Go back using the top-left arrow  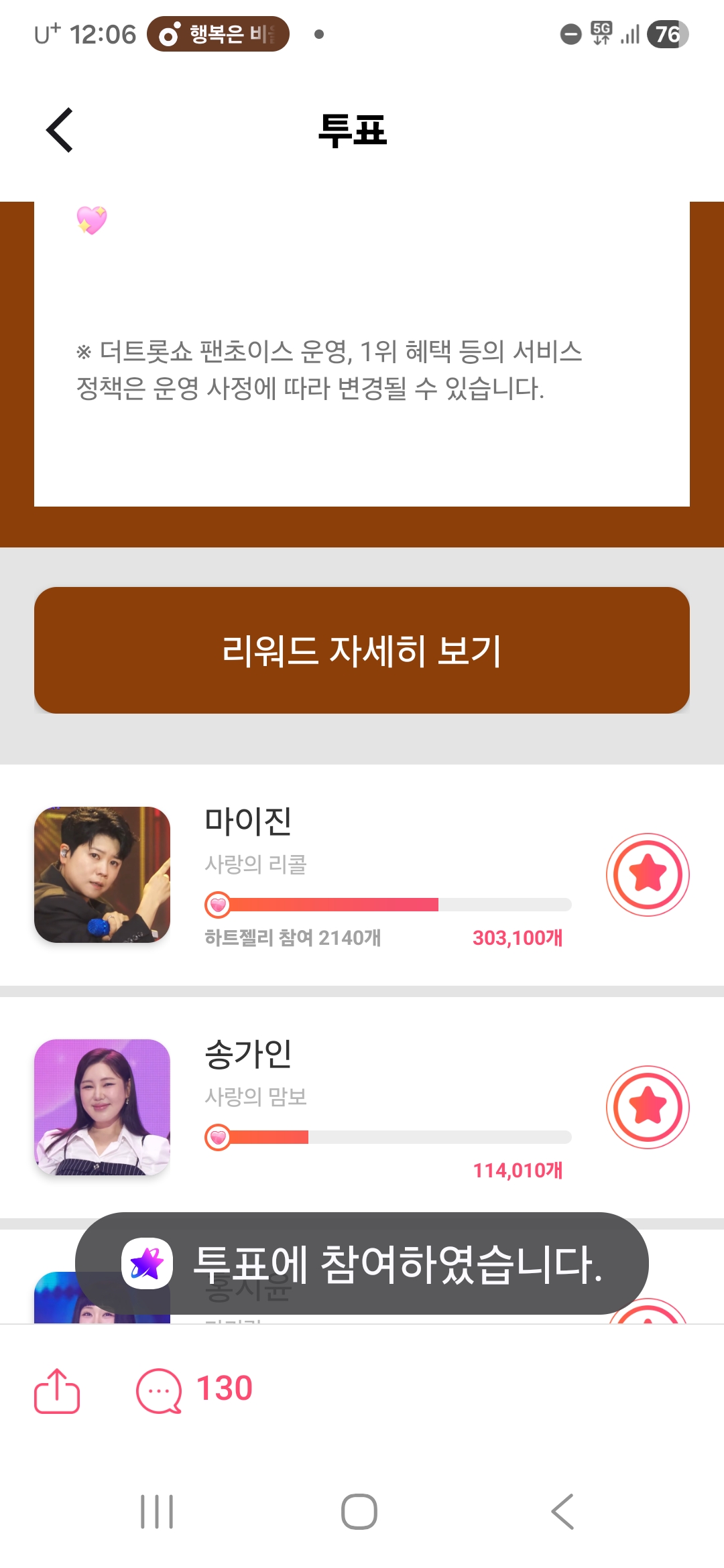(x=60, y=130)
